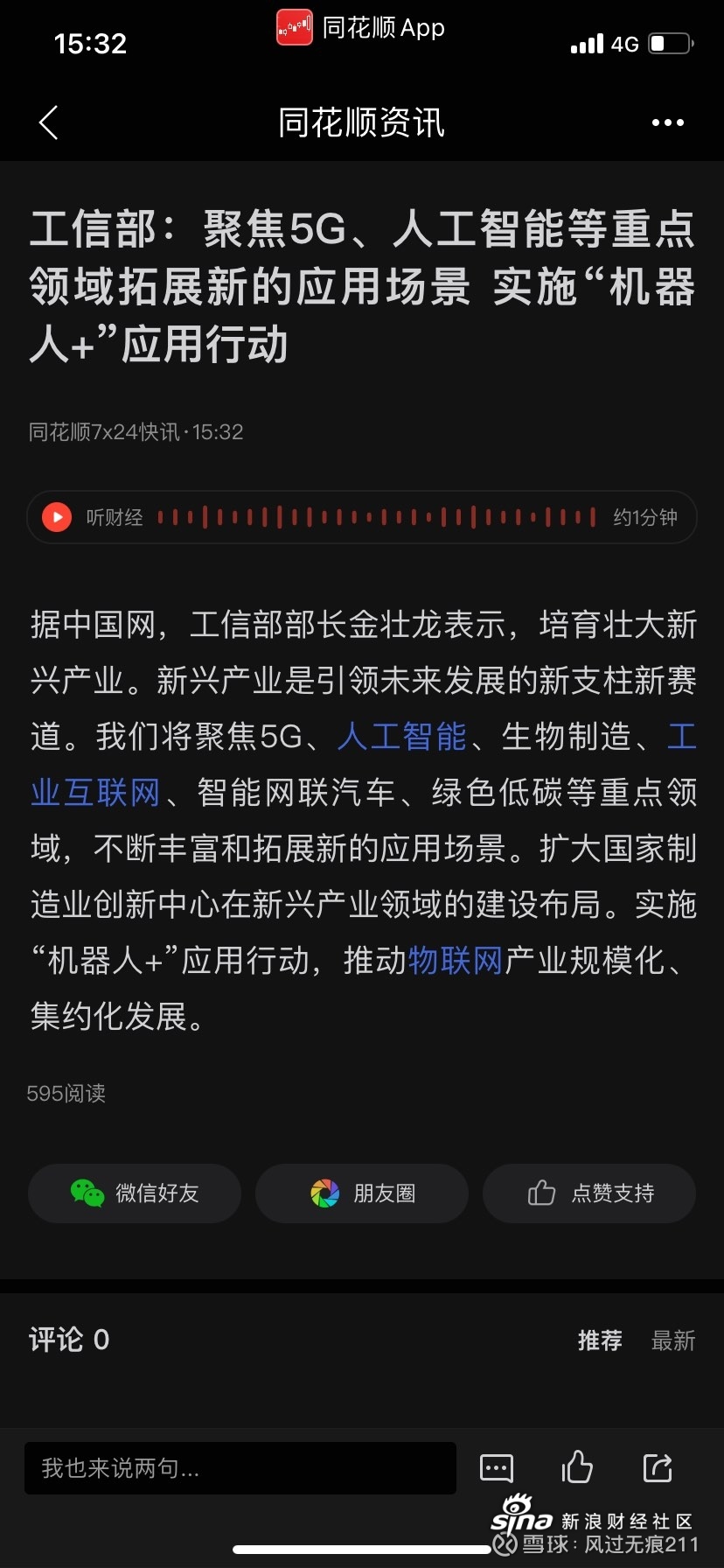This screenshot has height=1568, width=724.
Task: Follow the 工业互联网 link
Action: 95,792
